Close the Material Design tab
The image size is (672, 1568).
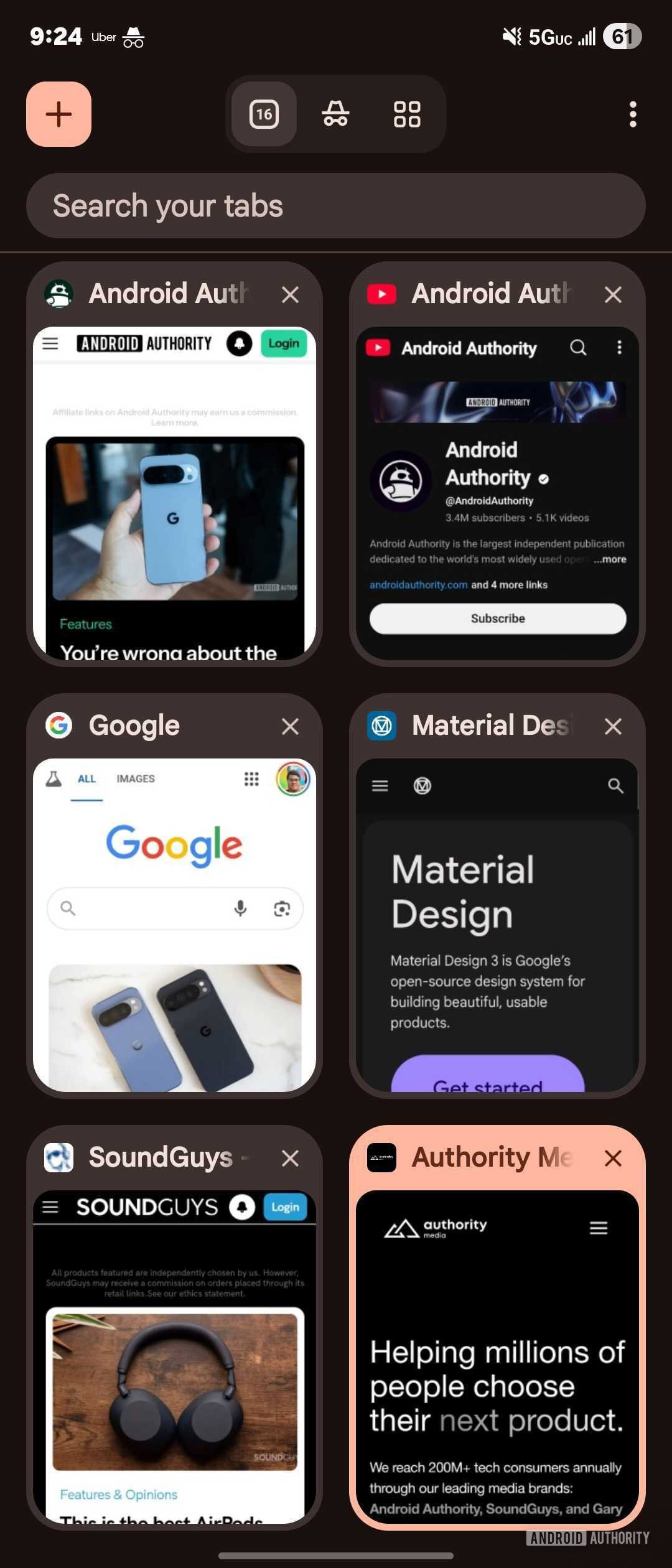click(x=613, y=726)
